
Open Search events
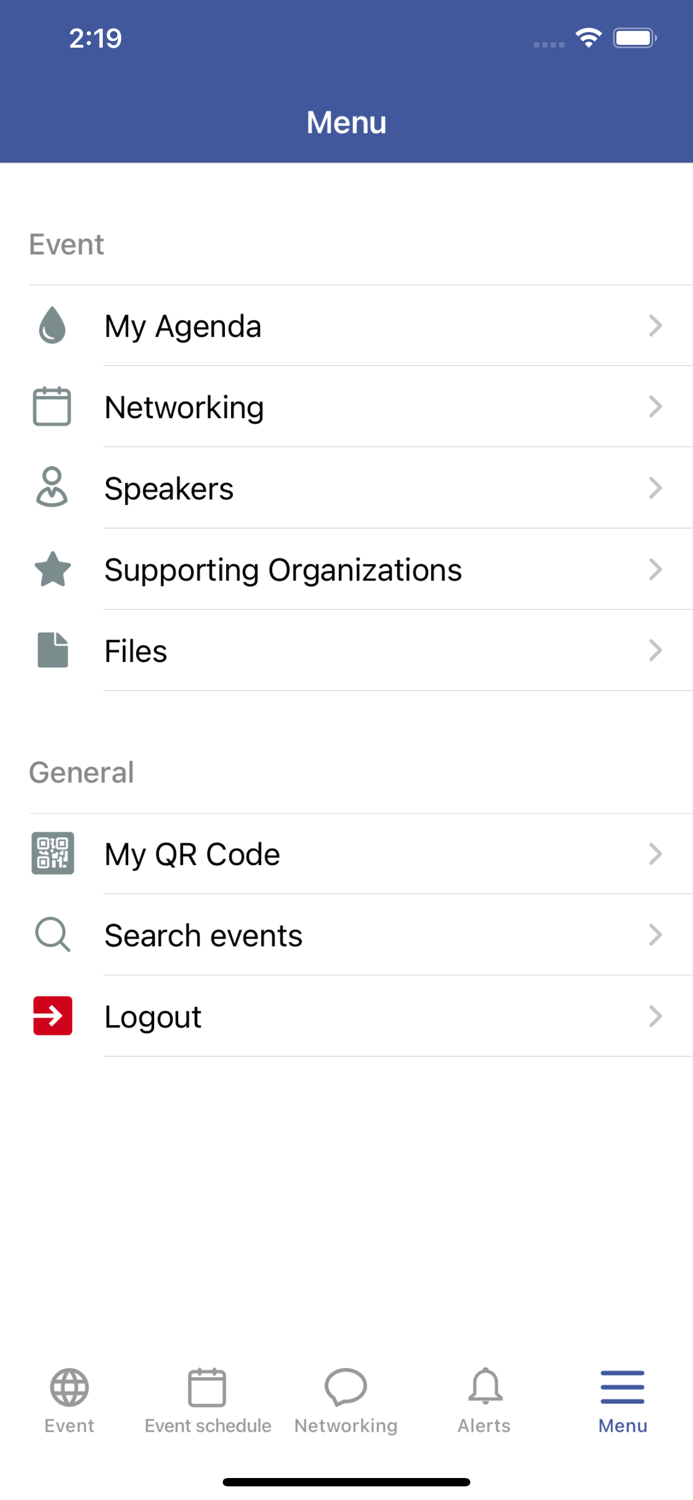click(346, 935)
